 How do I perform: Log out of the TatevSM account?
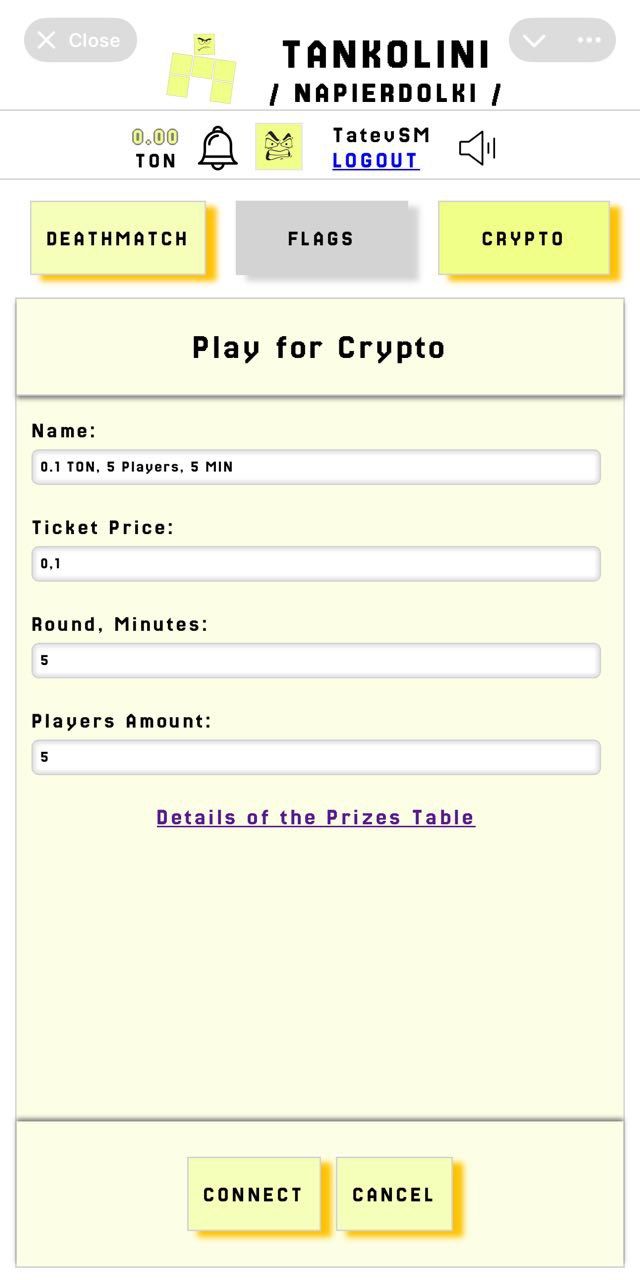[x=375, y=161]
